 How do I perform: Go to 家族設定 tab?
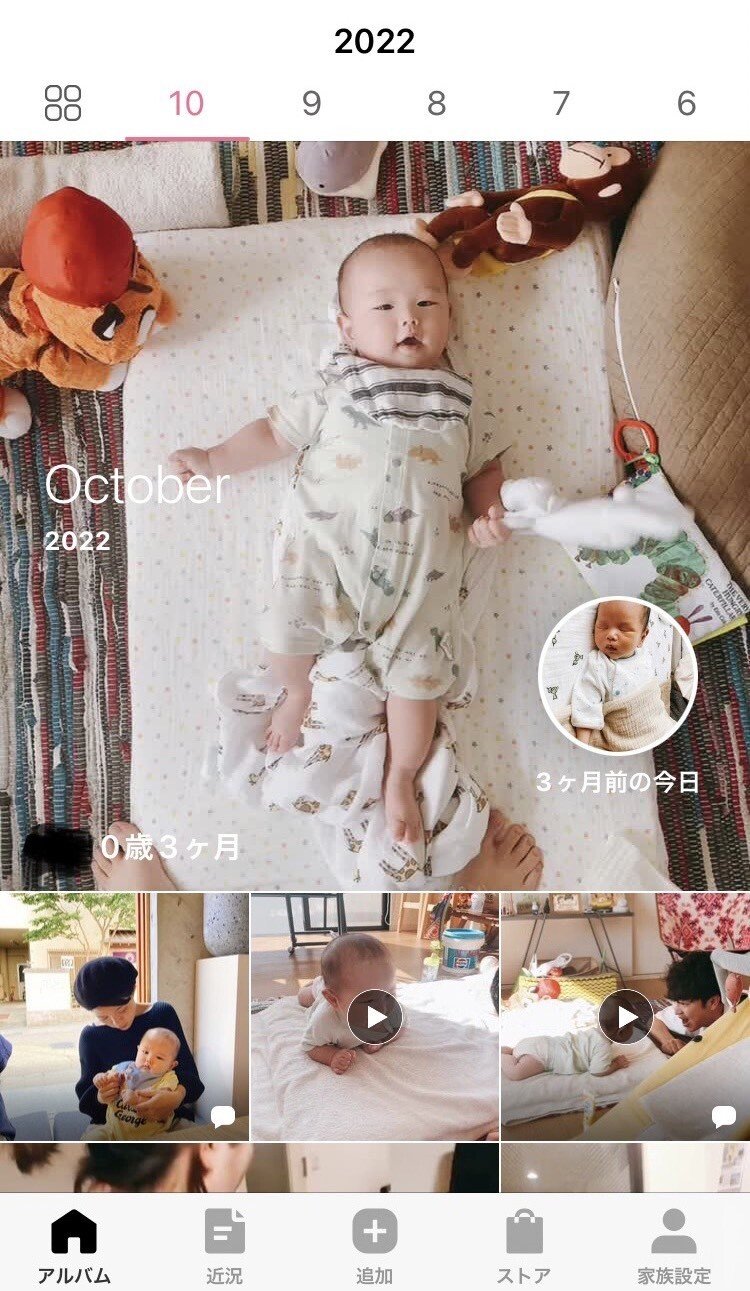point(674,1244)
